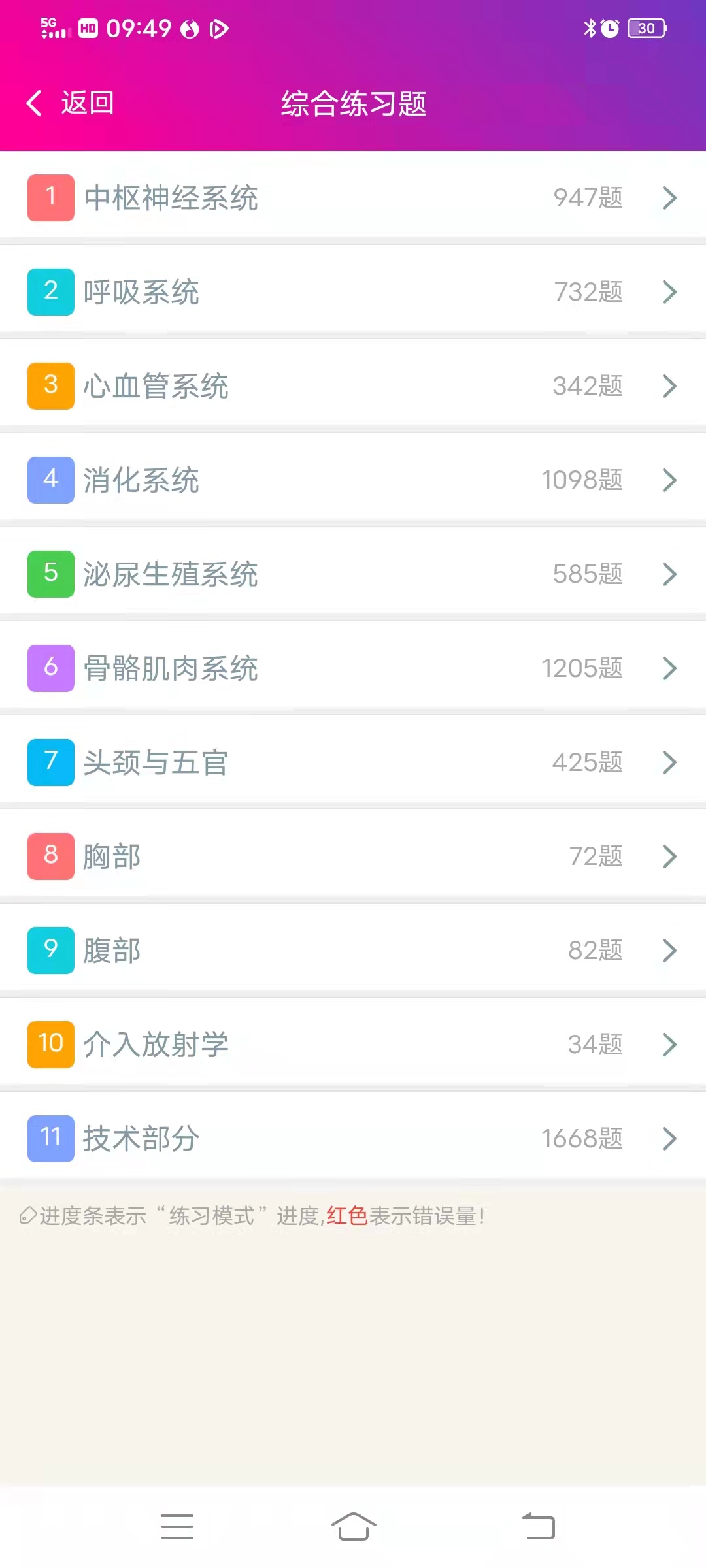Tap the orange number 3 badge of 心血管系统

click(x=50, y=385)
